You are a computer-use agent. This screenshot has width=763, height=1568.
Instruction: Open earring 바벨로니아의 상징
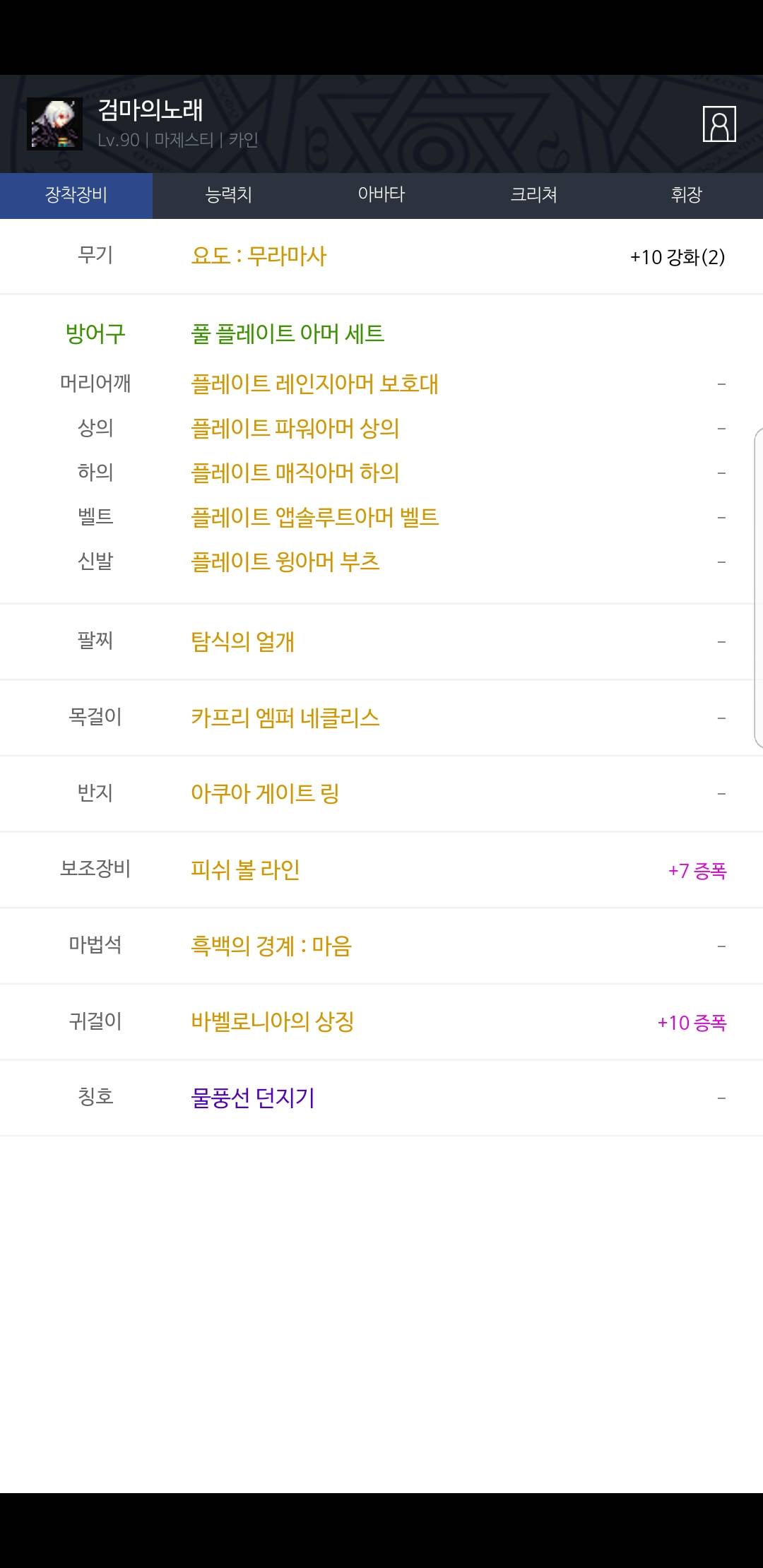tap(272, 1021)
